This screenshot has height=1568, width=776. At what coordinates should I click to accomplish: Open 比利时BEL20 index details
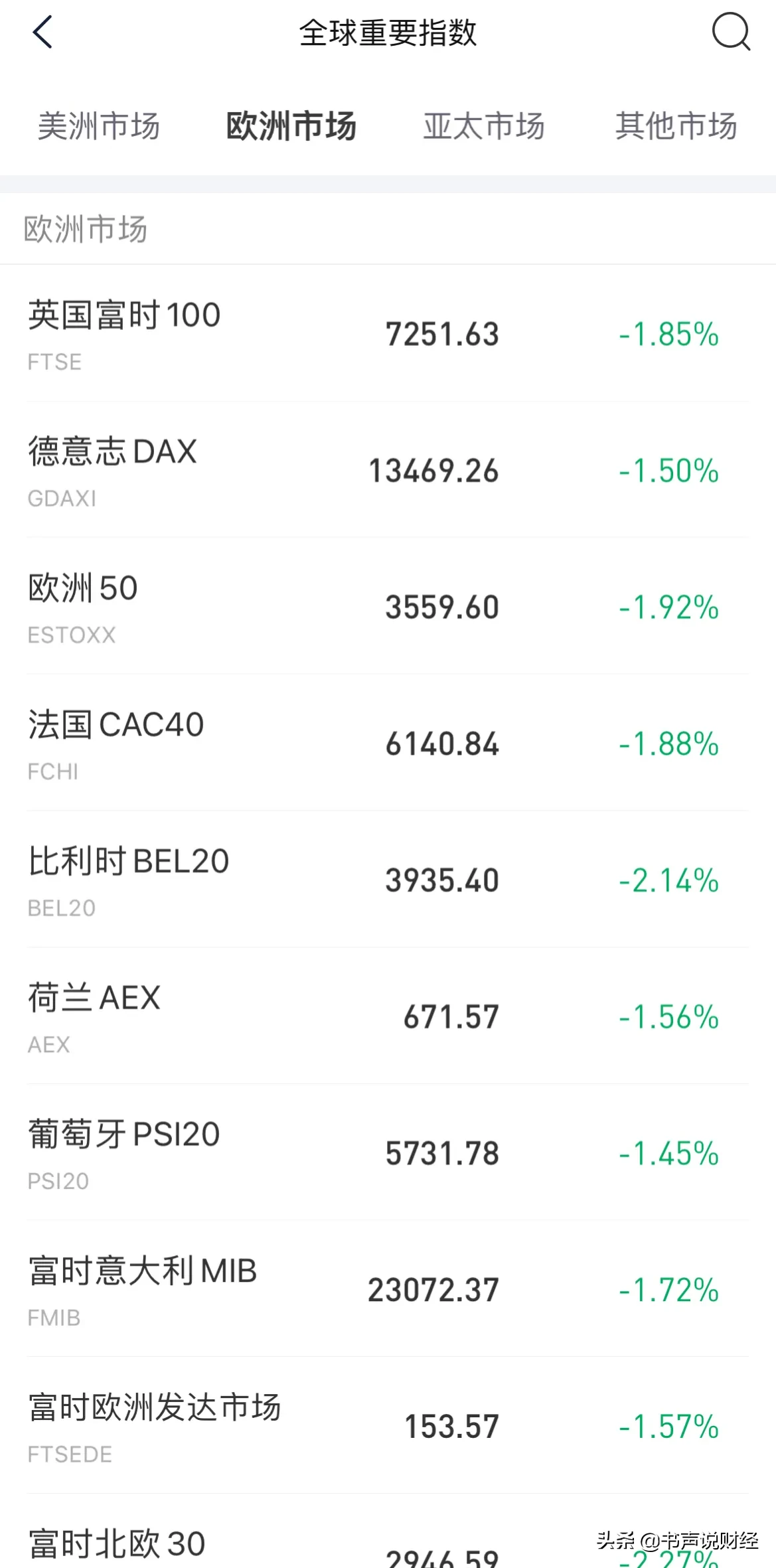tap(388, 880)
